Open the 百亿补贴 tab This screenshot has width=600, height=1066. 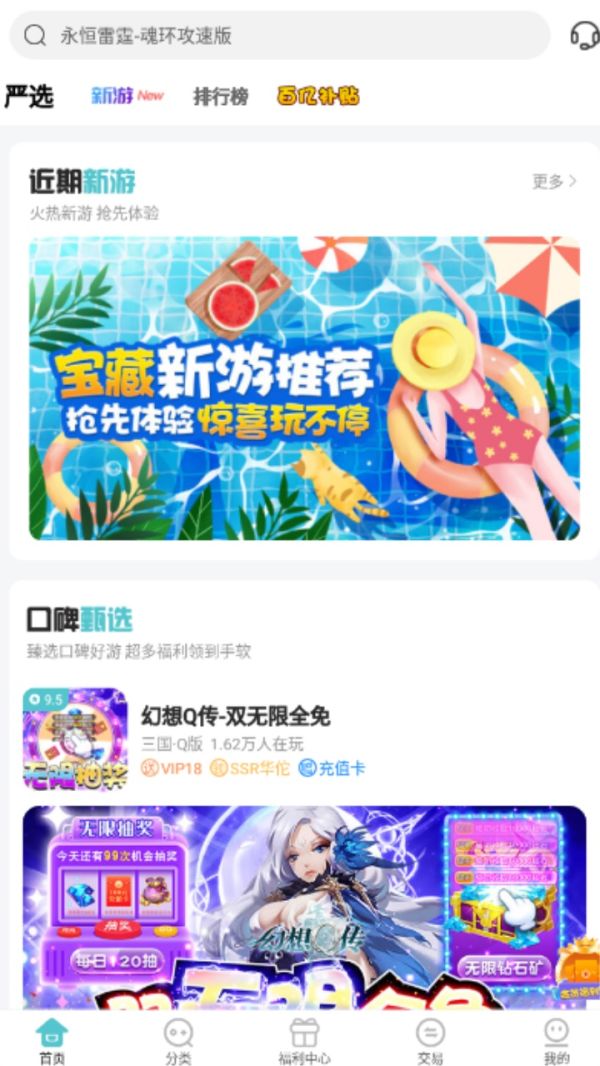pos(318,96)
